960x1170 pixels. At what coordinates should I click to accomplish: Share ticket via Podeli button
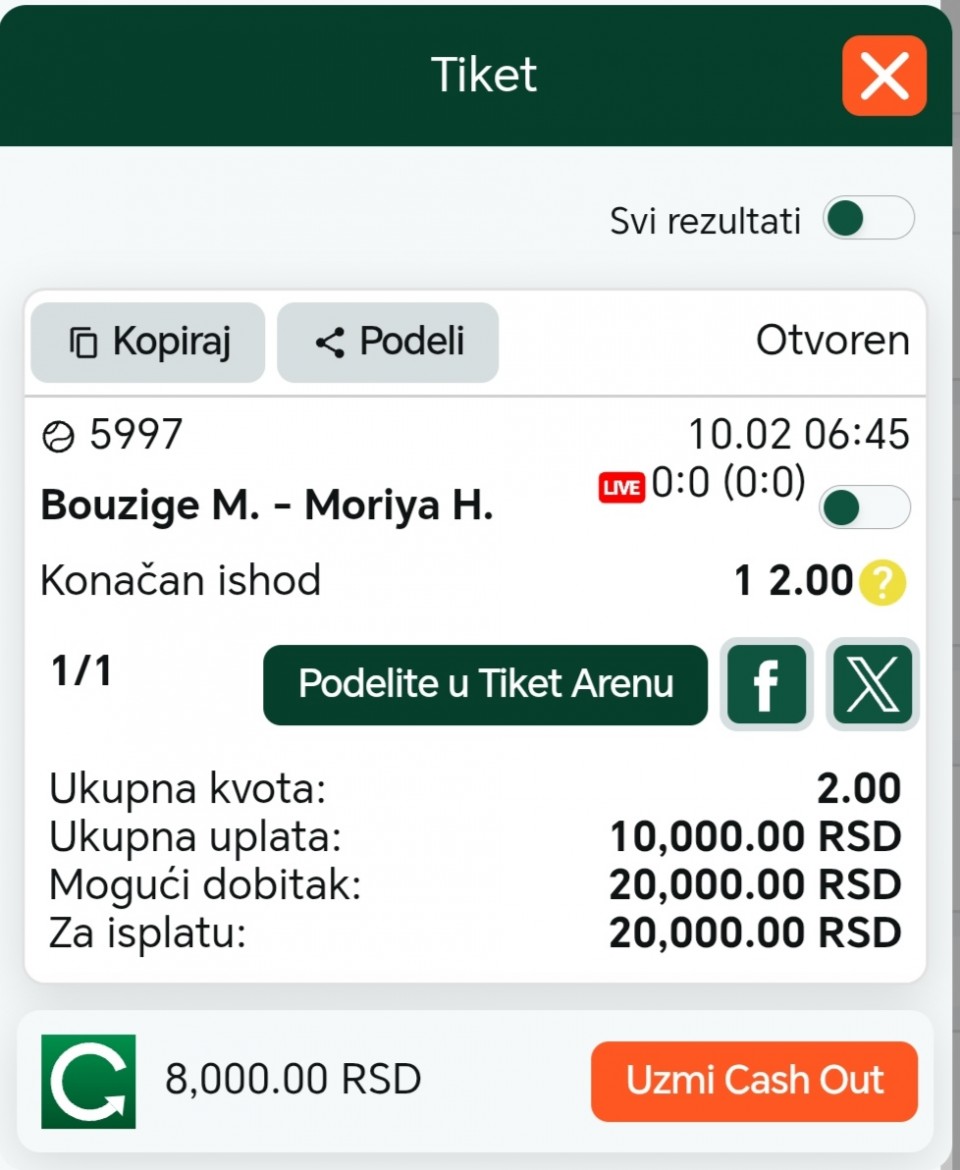[x=388, y=342]
